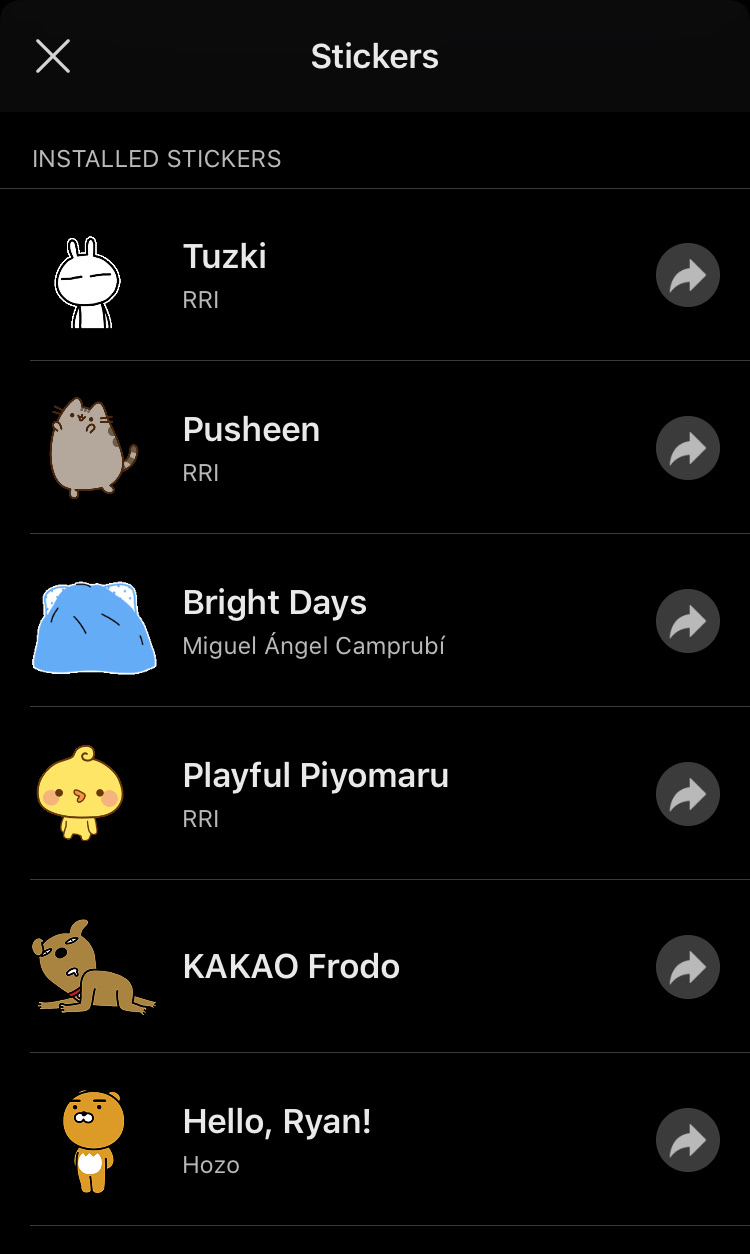Viewport: 750px width, 1254px height.
Task: Close the Stickers screen
Action: pyautogui.click(x=53, y=56)
